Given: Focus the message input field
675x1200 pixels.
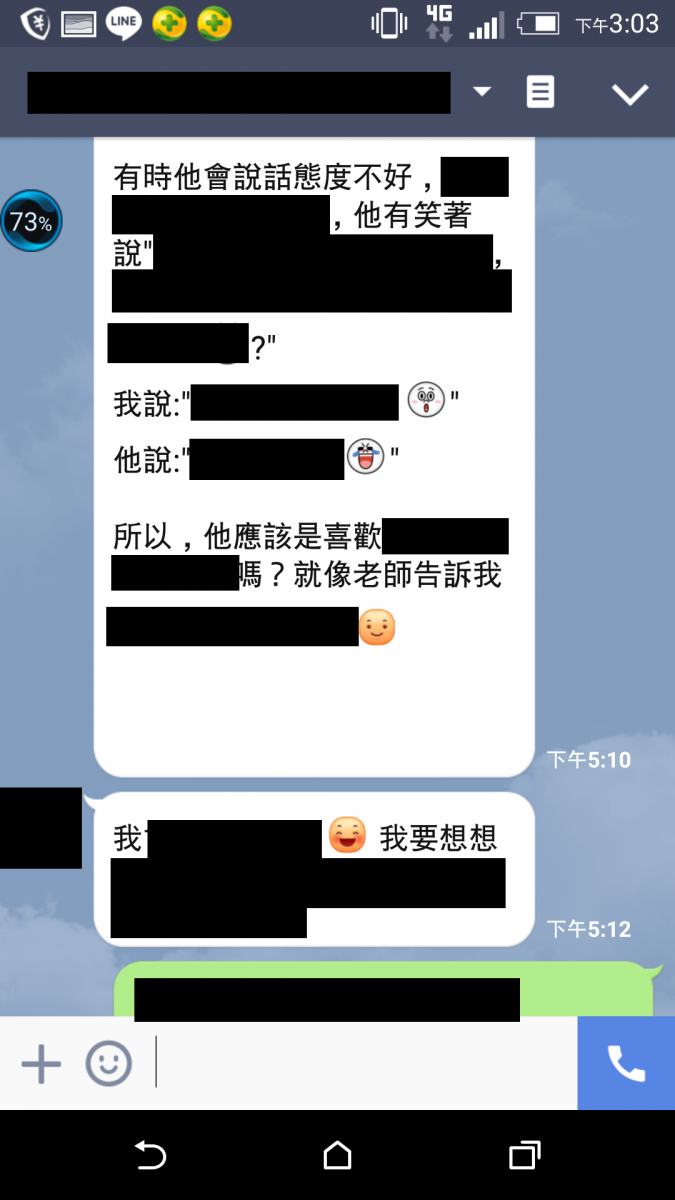Looking at the screenshot, I should coord(365,1064).
